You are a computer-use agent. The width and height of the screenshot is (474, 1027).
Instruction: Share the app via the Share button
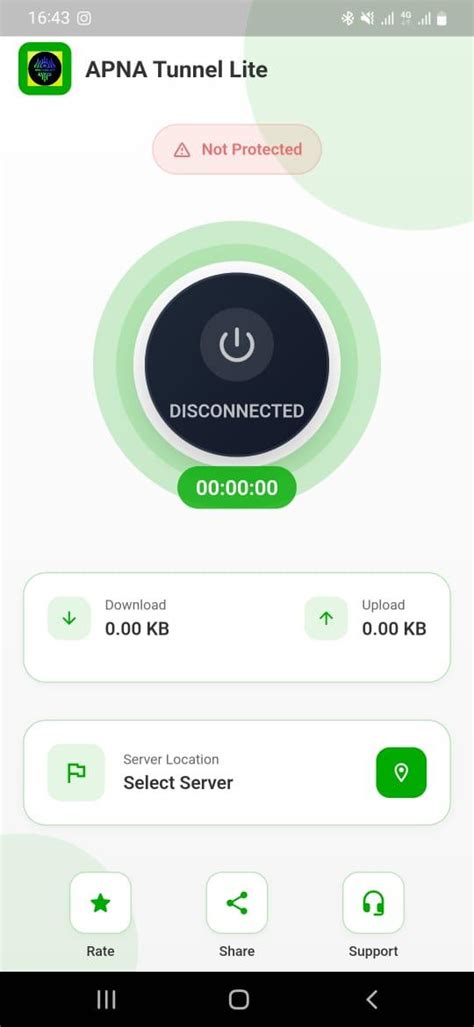coord(236,903)
